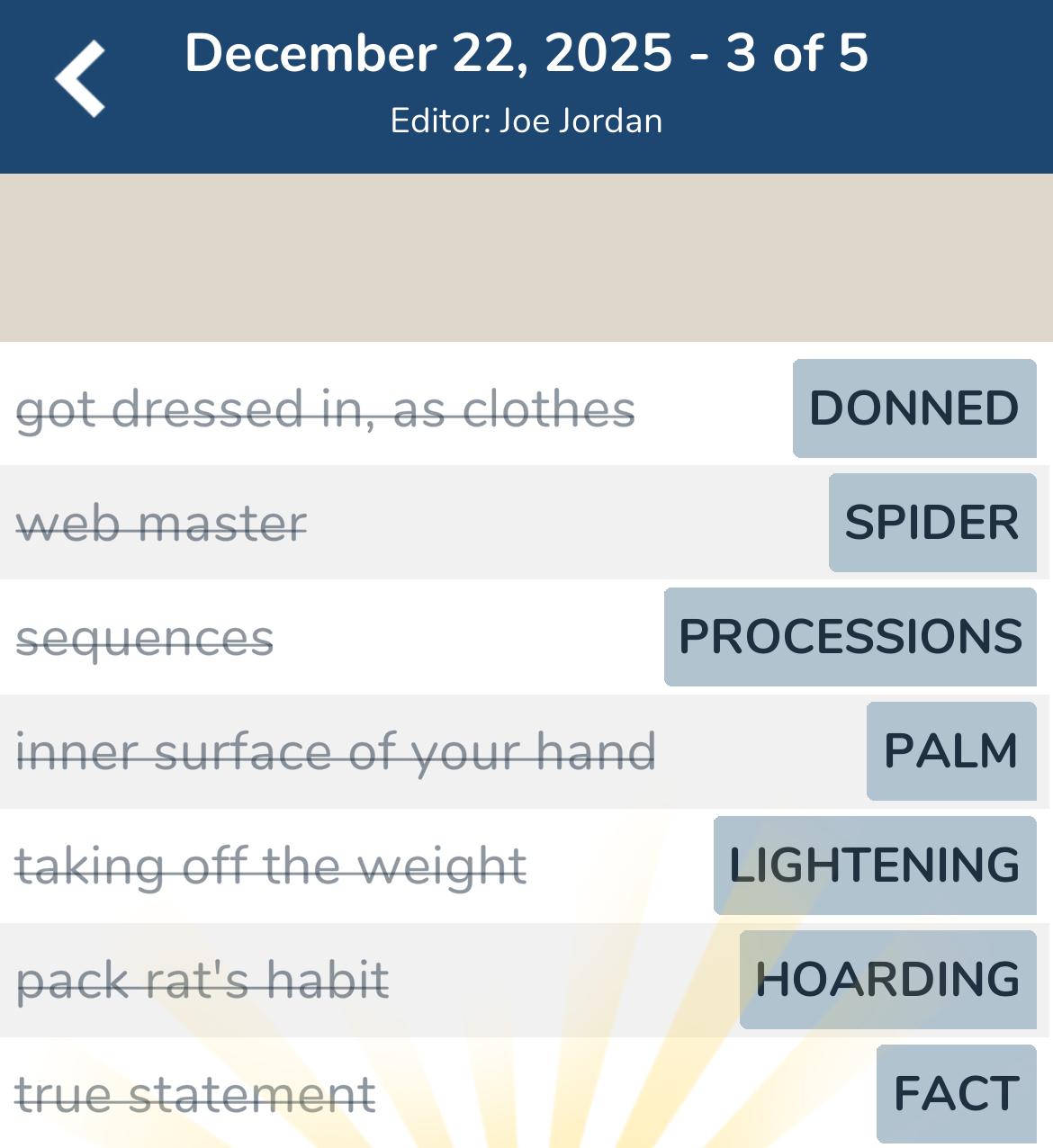Tap the 'December 22, 2025 - 3 of 5' title

[x=526, y=54]
